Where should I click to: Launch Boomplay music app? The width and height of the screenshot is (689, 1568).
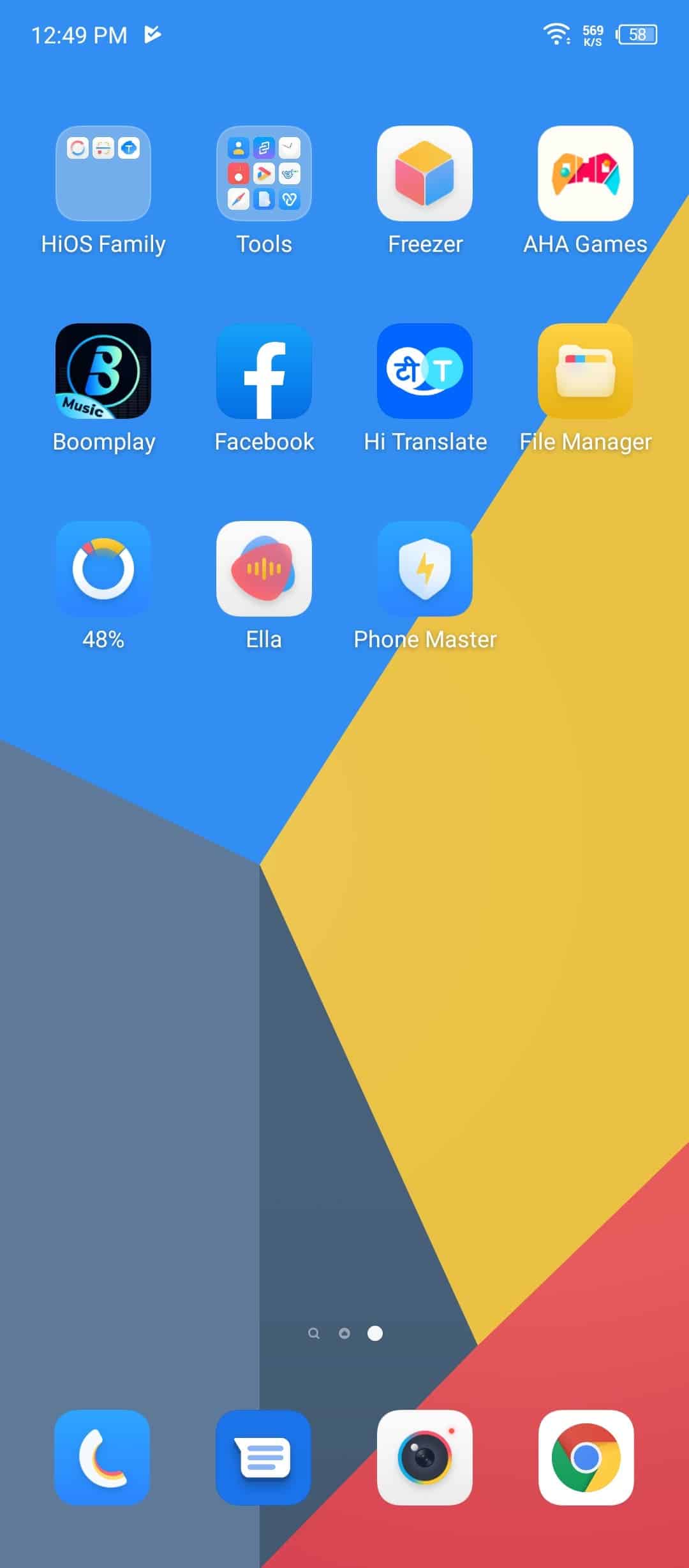click(x=103, y=371)
